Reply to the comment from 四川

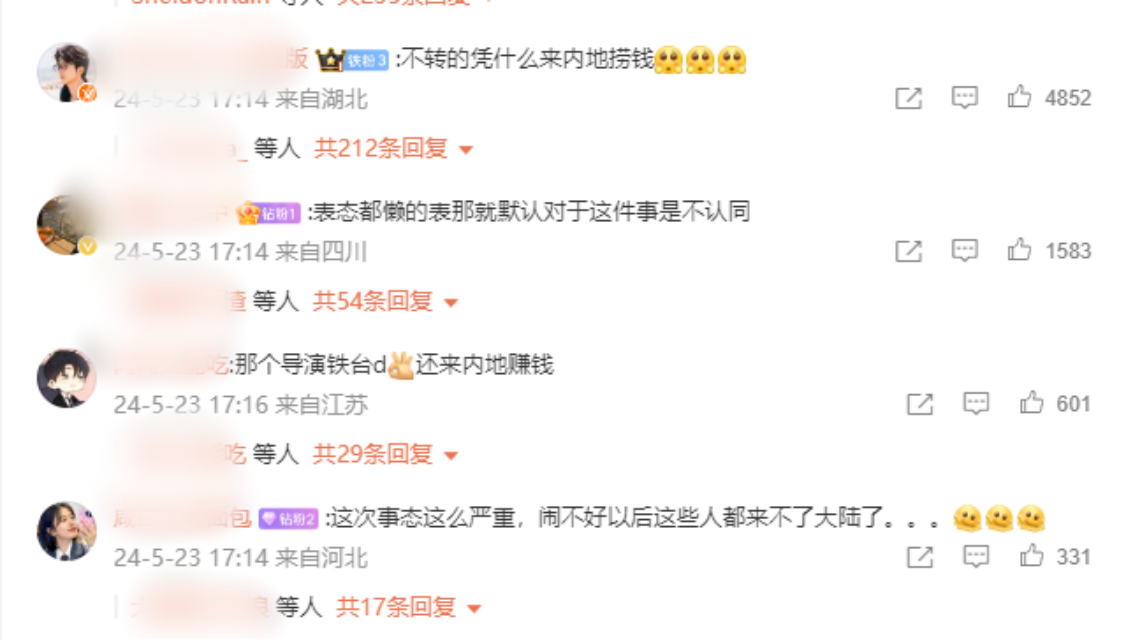(x=964, y=250)
